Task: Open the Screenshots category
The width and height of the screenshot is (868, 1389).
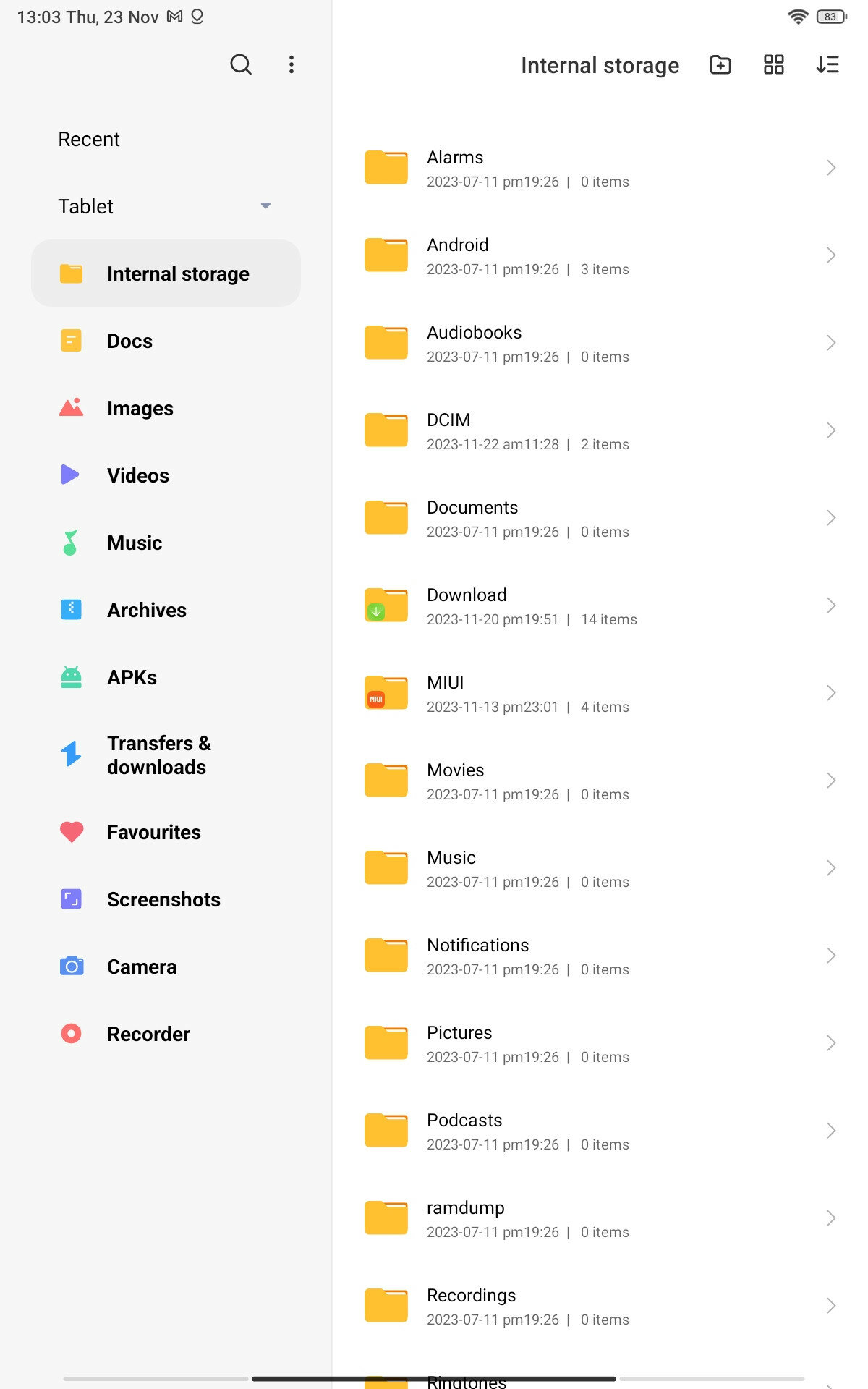Action: pyautogui.click(x=166, y=899)
